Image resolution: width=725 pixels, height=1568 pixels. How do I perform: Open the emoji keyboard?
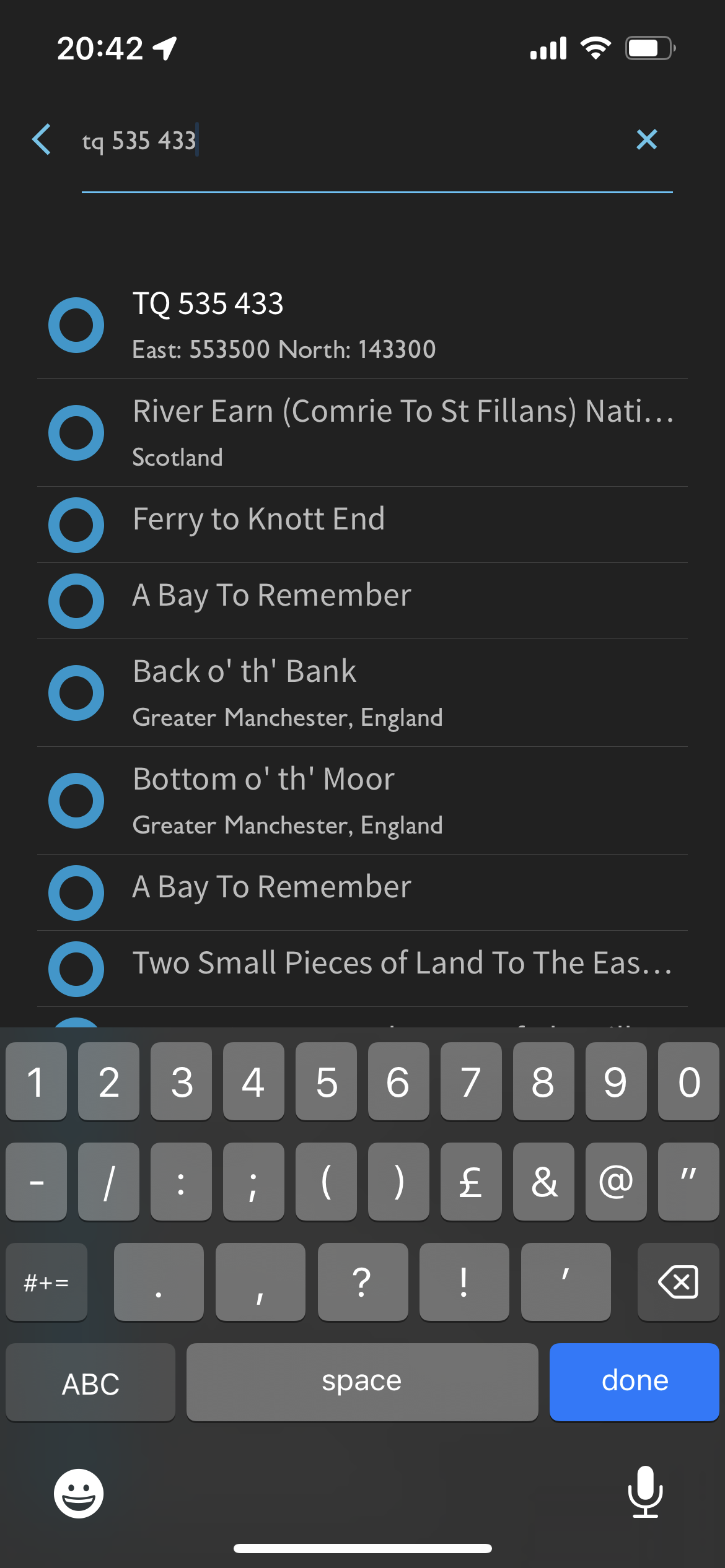79,1493
